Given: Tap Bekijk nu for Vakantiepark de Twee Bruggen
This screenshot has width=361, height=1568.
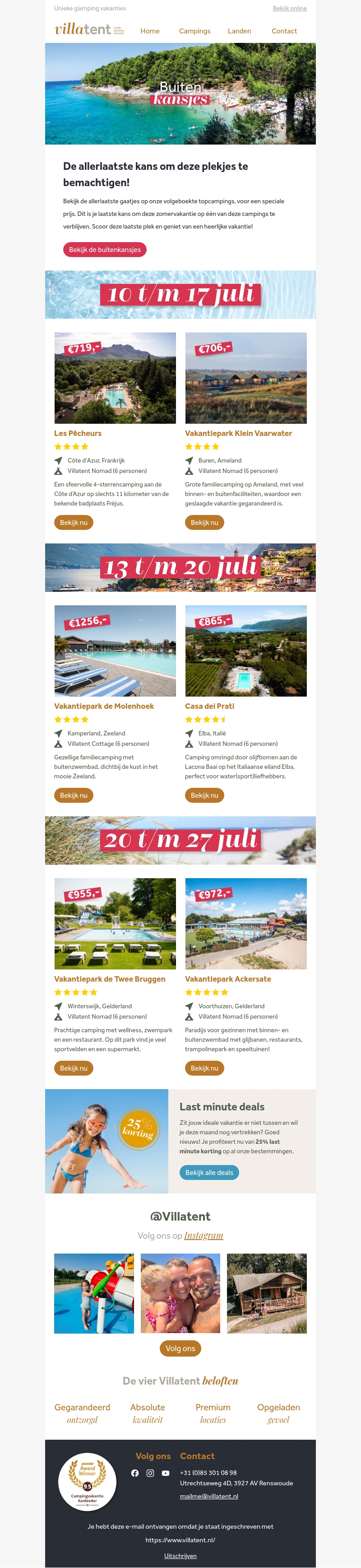Looking at the screenshot, I should click(74, 1067).
